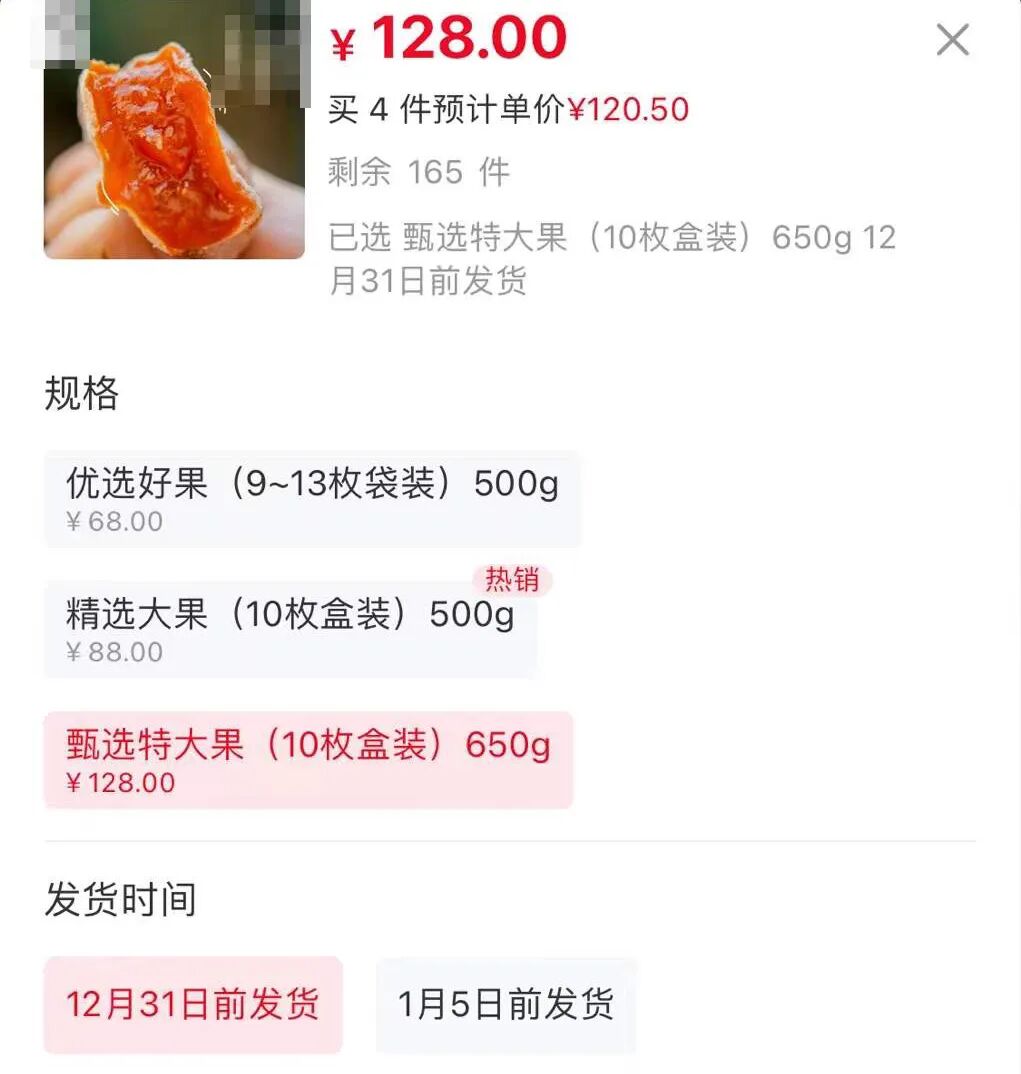Close the product options sheet
1021x1074 pixels.
952,41
